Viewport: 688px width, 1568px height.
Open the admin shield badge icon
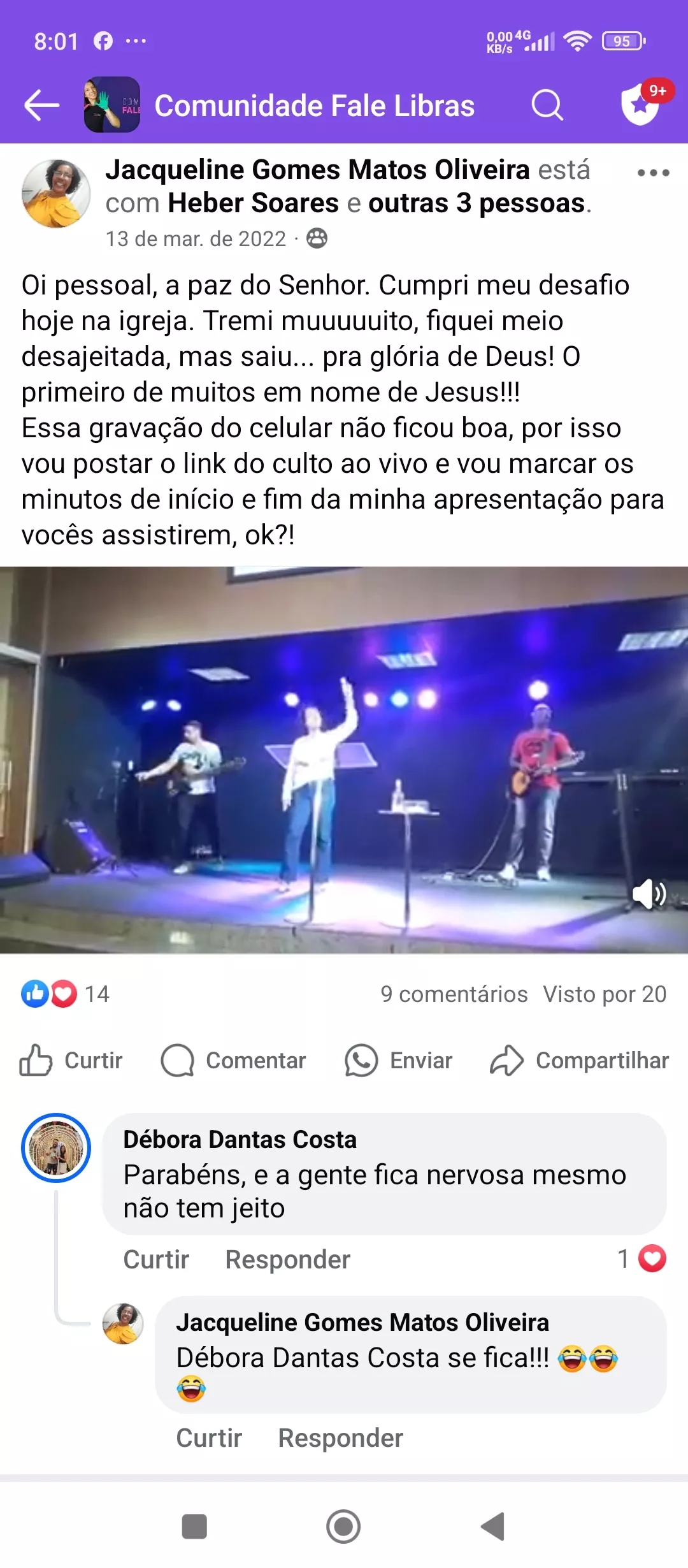pos(640,105)
